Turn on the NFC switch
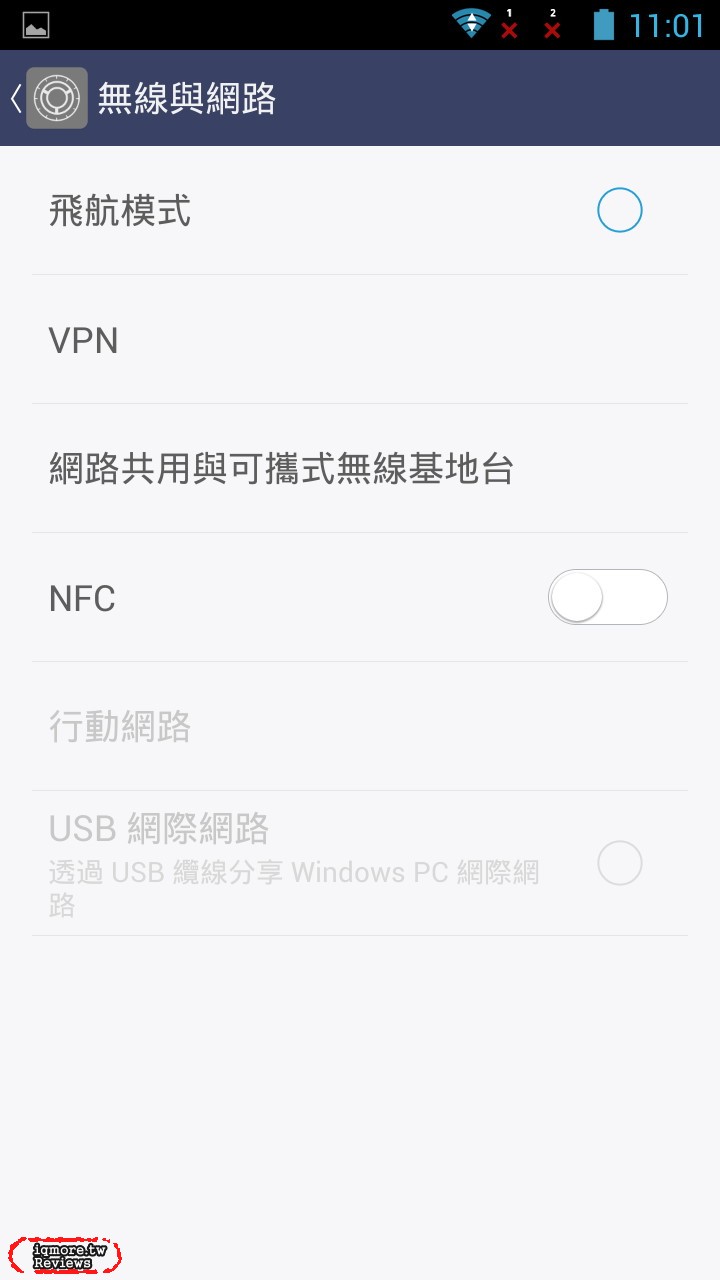This screenshot has height=1280, width=720. tap(607, 598)
